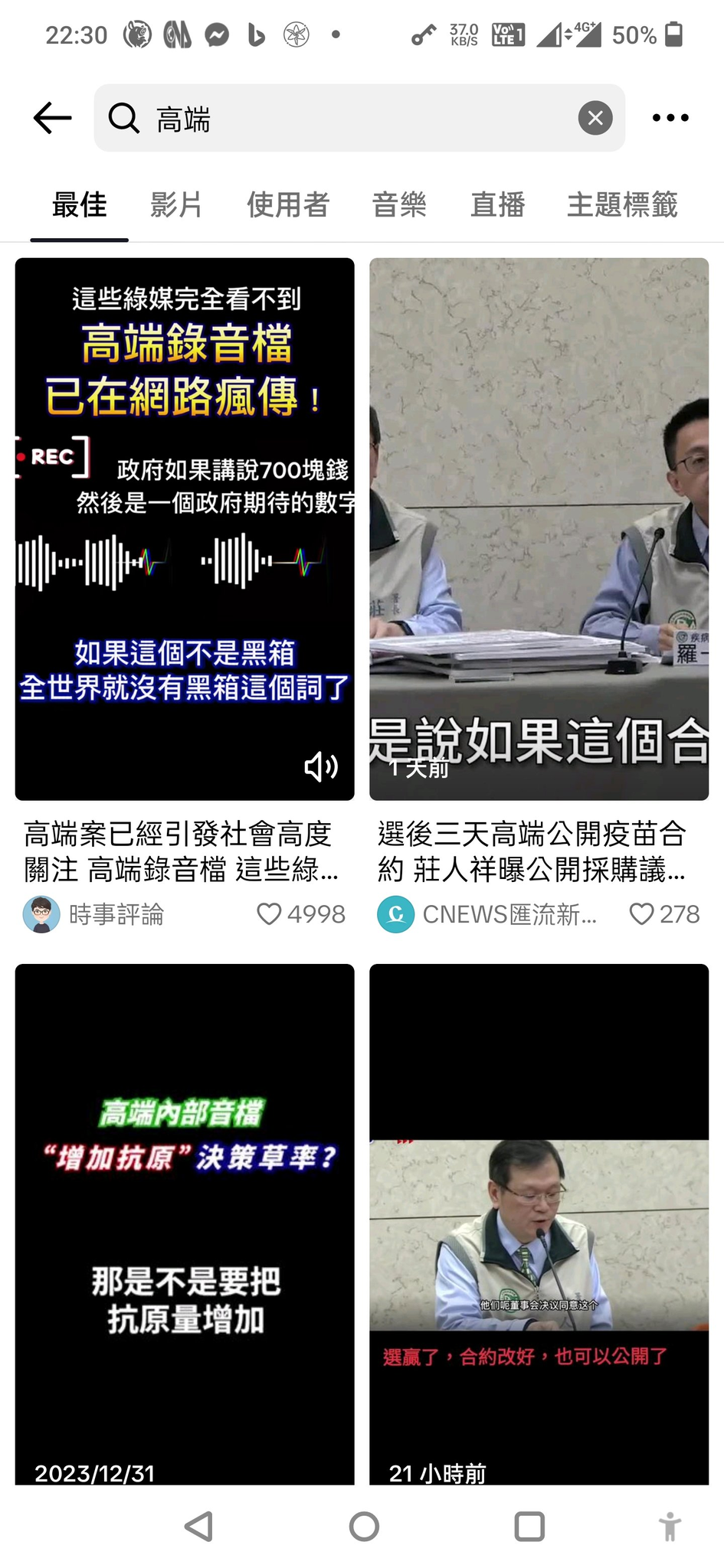Clear the search text with the X
This screenshot has height=1568, width=724.
click(595, 118)
